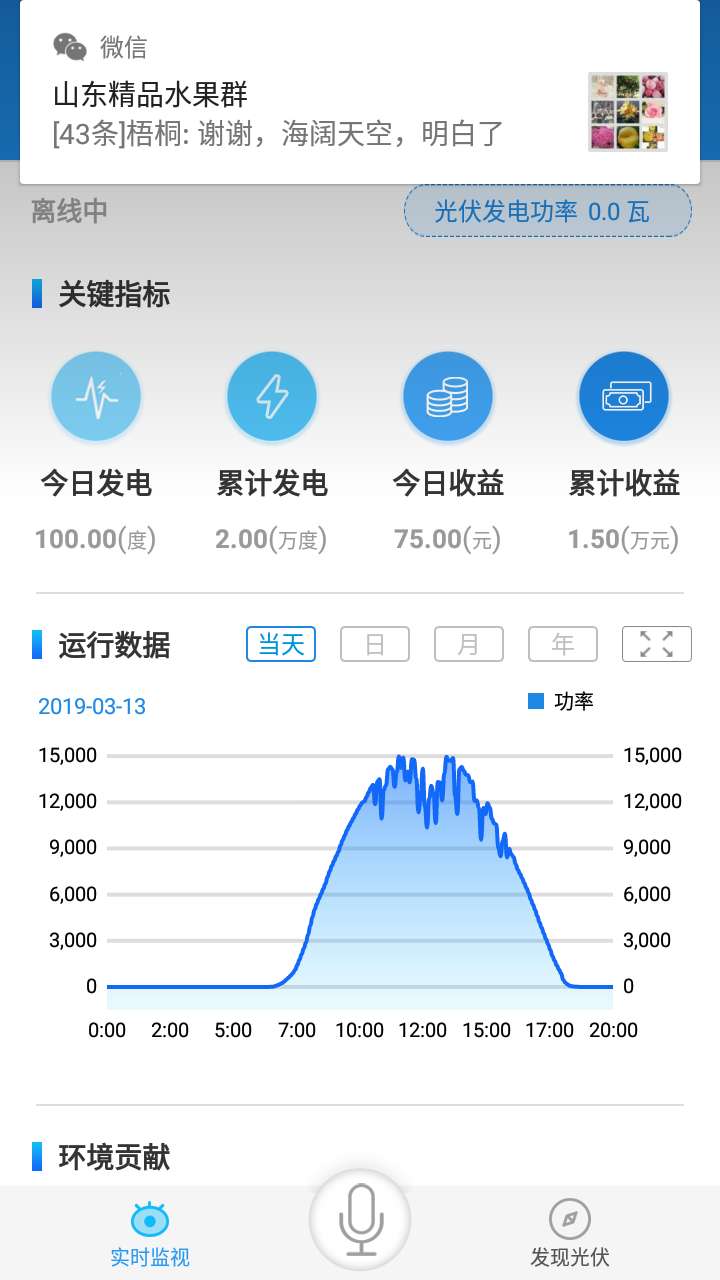The height and width of the screenshot is (1280, 720).
Task: Start voice input with the microphone
Action: click(x=360, y=1220)
